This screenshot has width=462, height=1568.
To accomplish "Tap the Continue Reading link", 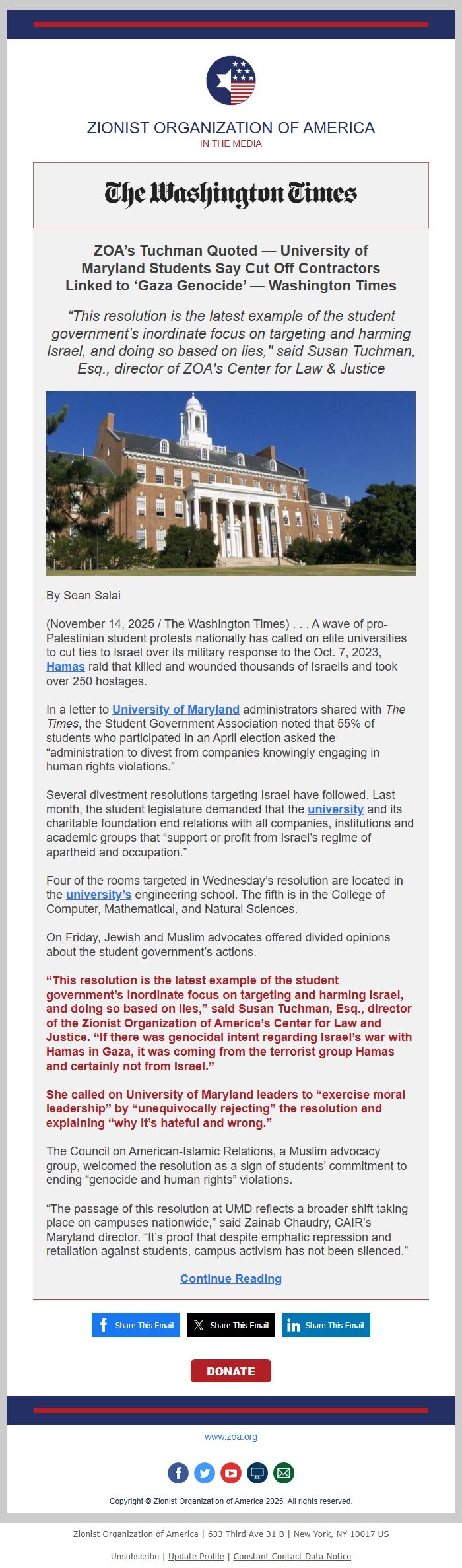I will coord(231,1279).
